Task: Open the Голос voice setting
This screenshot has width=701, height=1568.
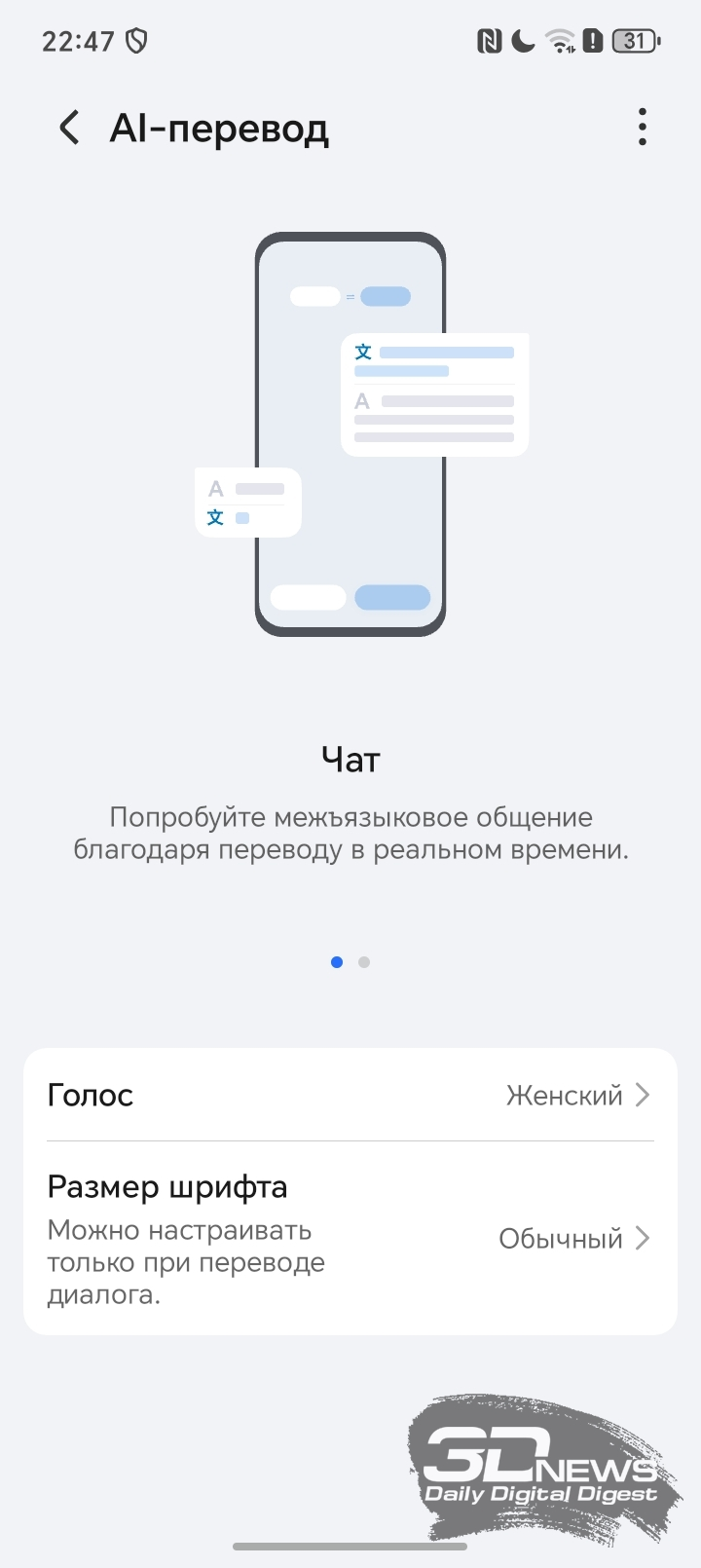Action: (x=350, y=1095)
